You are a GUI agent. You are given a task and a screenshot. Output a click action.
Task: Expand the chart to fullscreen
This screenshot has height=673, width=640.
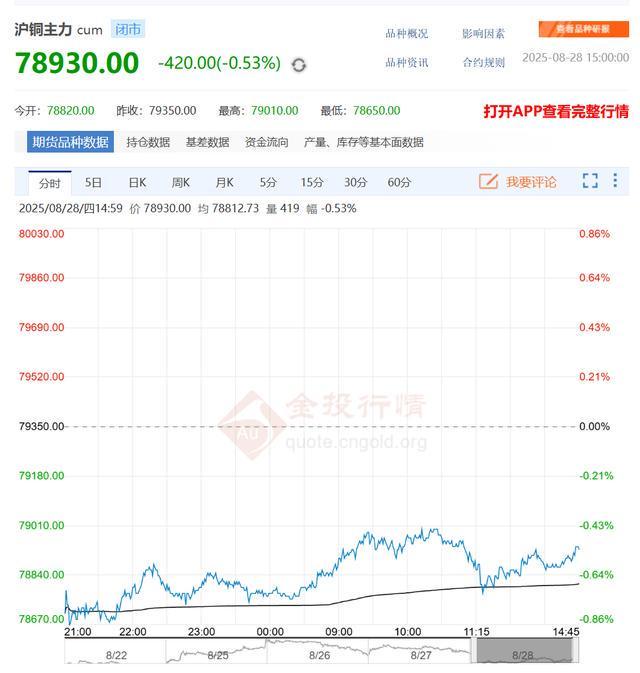point(590,181)
